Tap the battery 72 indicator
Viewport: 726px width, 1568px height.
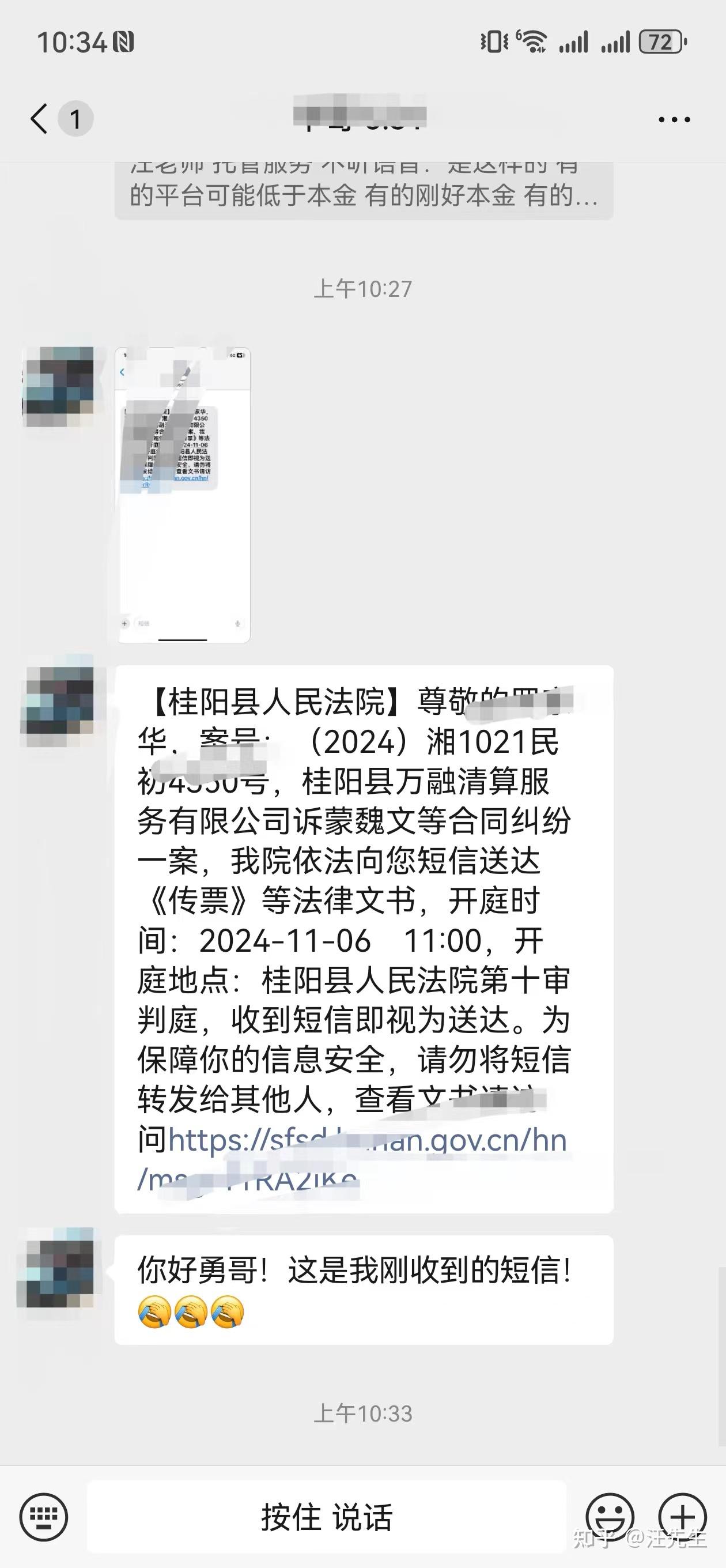pyautogui.click(x=660, y=43)
